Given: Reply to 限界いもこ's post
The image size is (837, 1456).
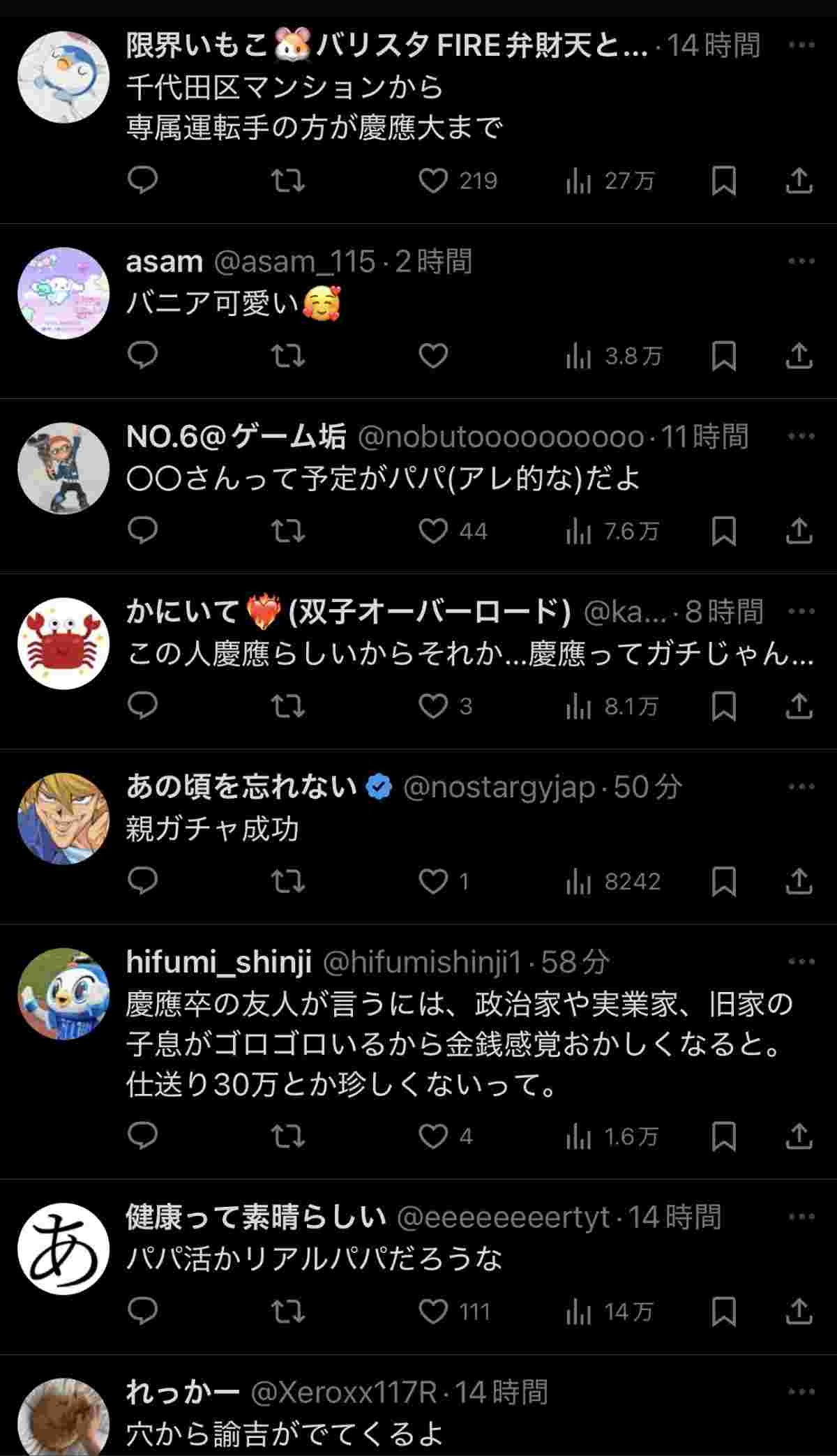Looking at the screenshot, I should point(143,181).
